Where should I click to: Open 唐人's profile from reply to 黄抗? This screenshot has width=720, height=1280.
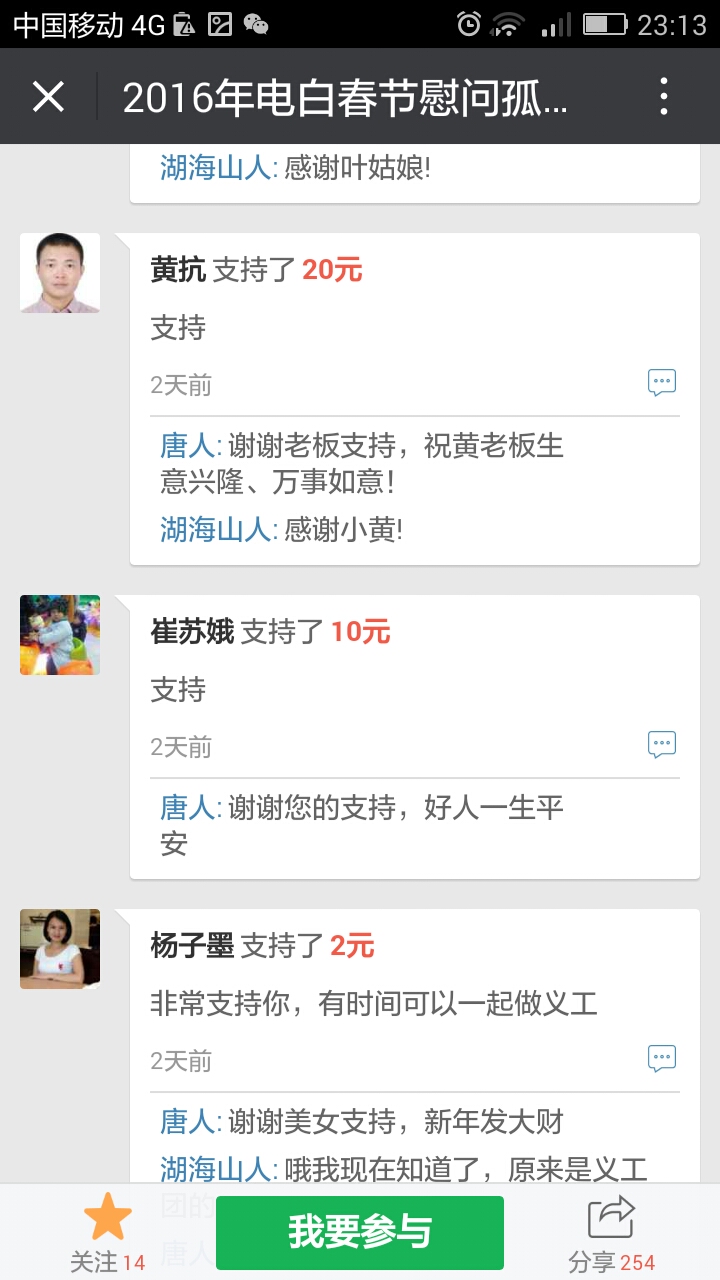pyautogui.click(x=188, y=445)
